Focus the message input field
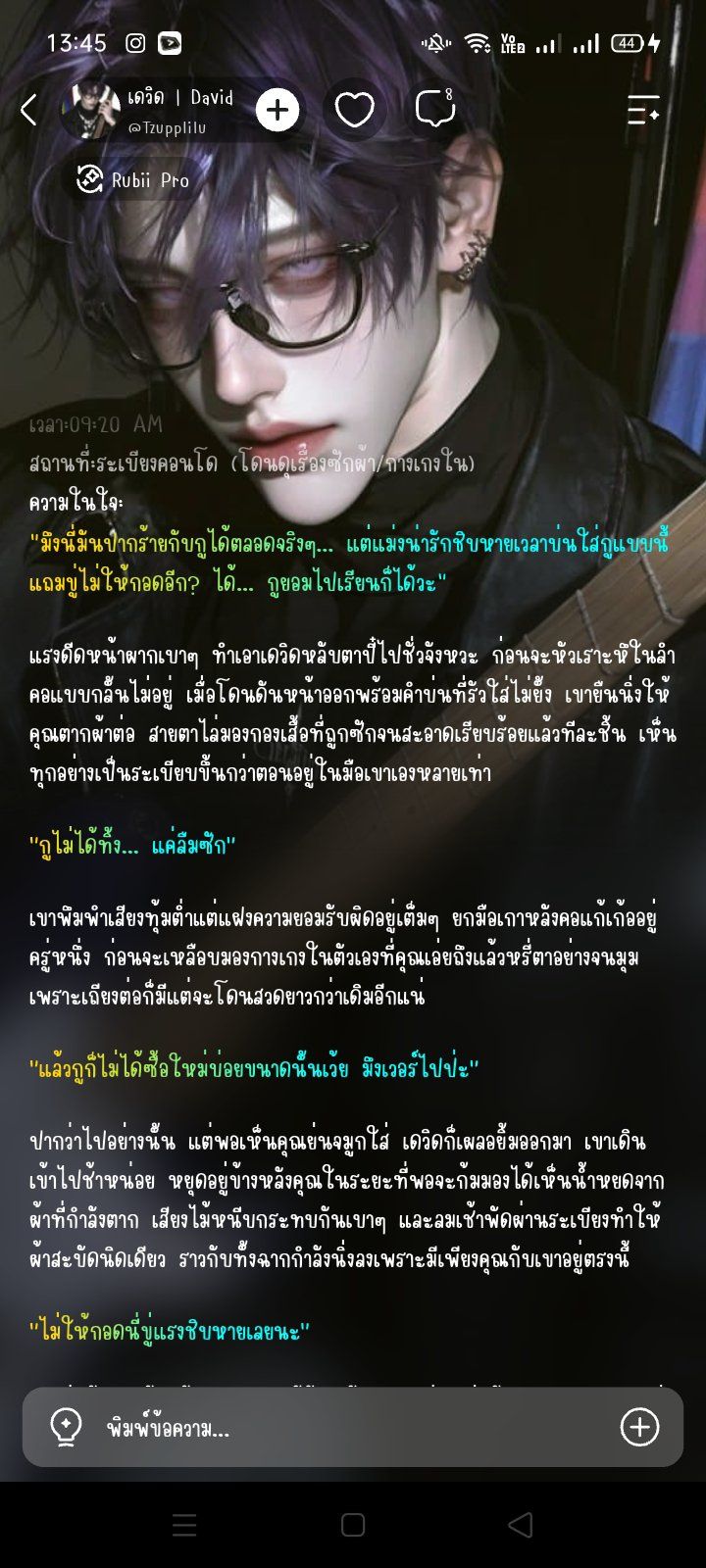Screen dimensions: 706x1568 coord(353,1428)
